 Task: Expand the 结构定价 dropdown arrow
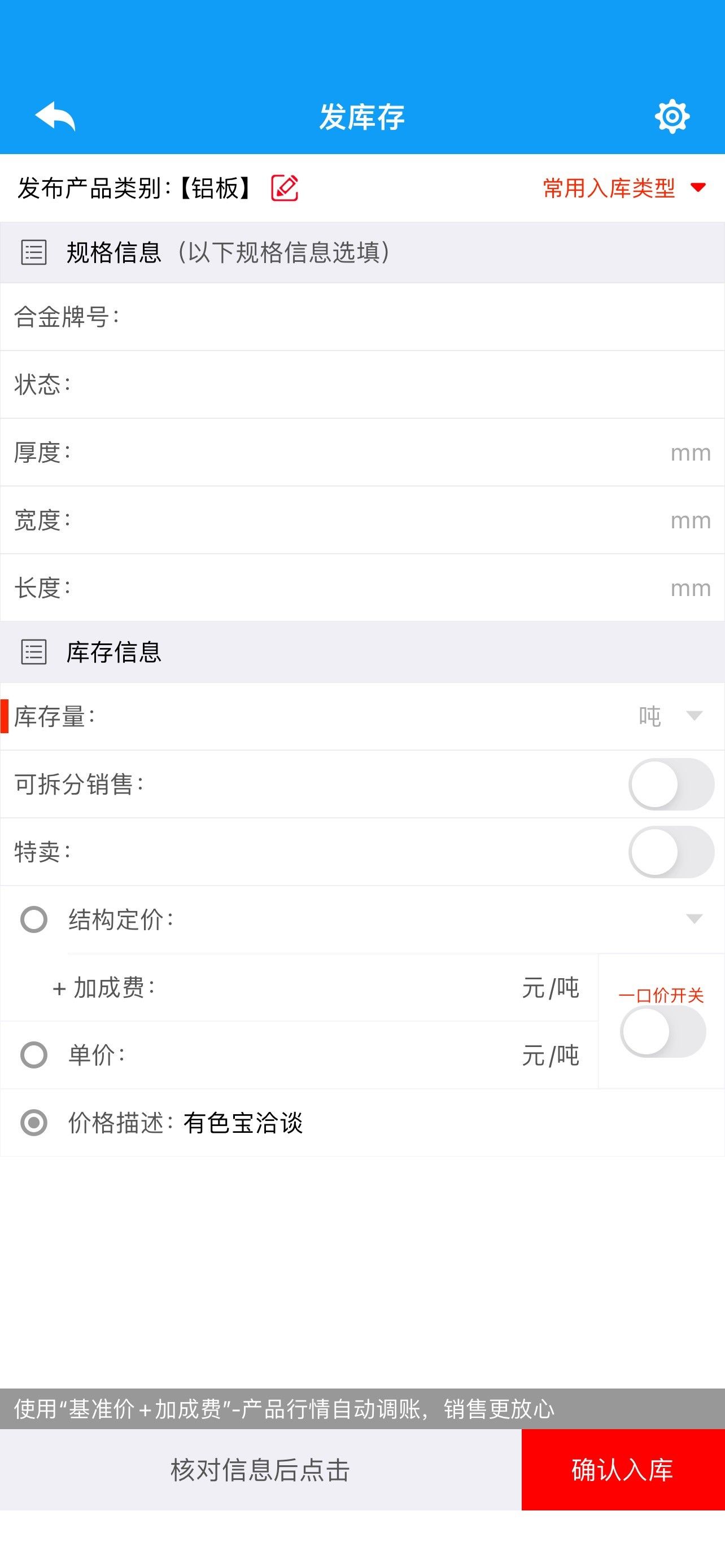click(694, 919)
